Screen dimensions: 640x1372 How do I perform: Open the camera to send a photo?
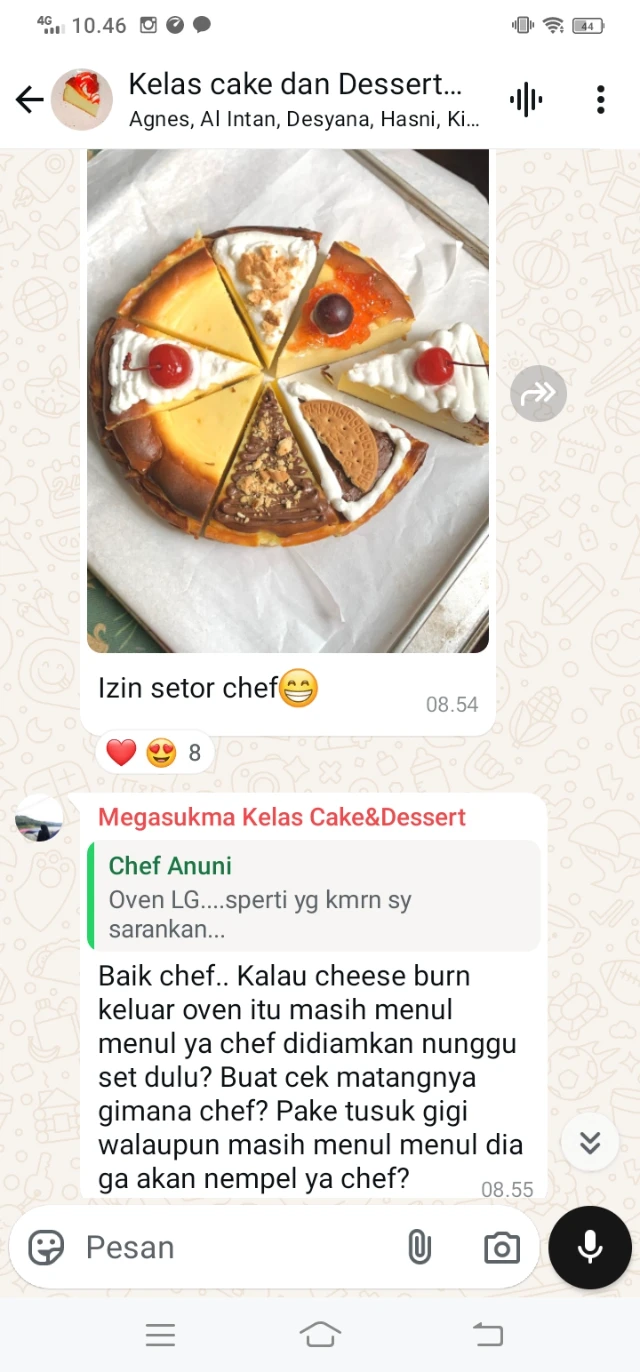[x=502, y=1247]
